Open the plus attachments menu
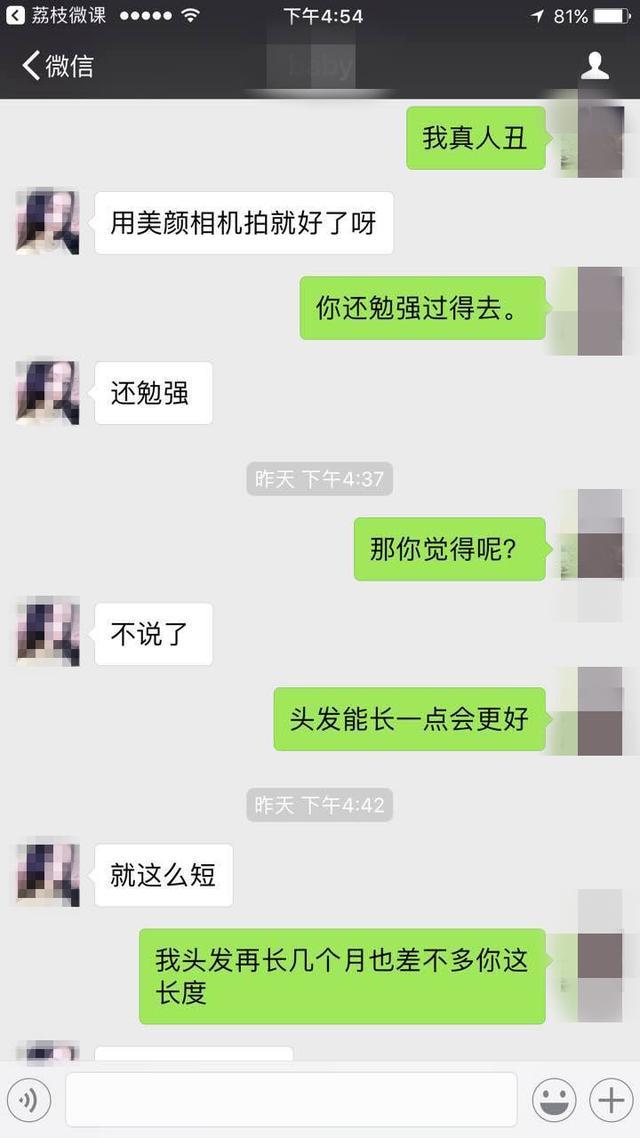The width and height of the screenshot is (640, 1138). coord(609,1100)
